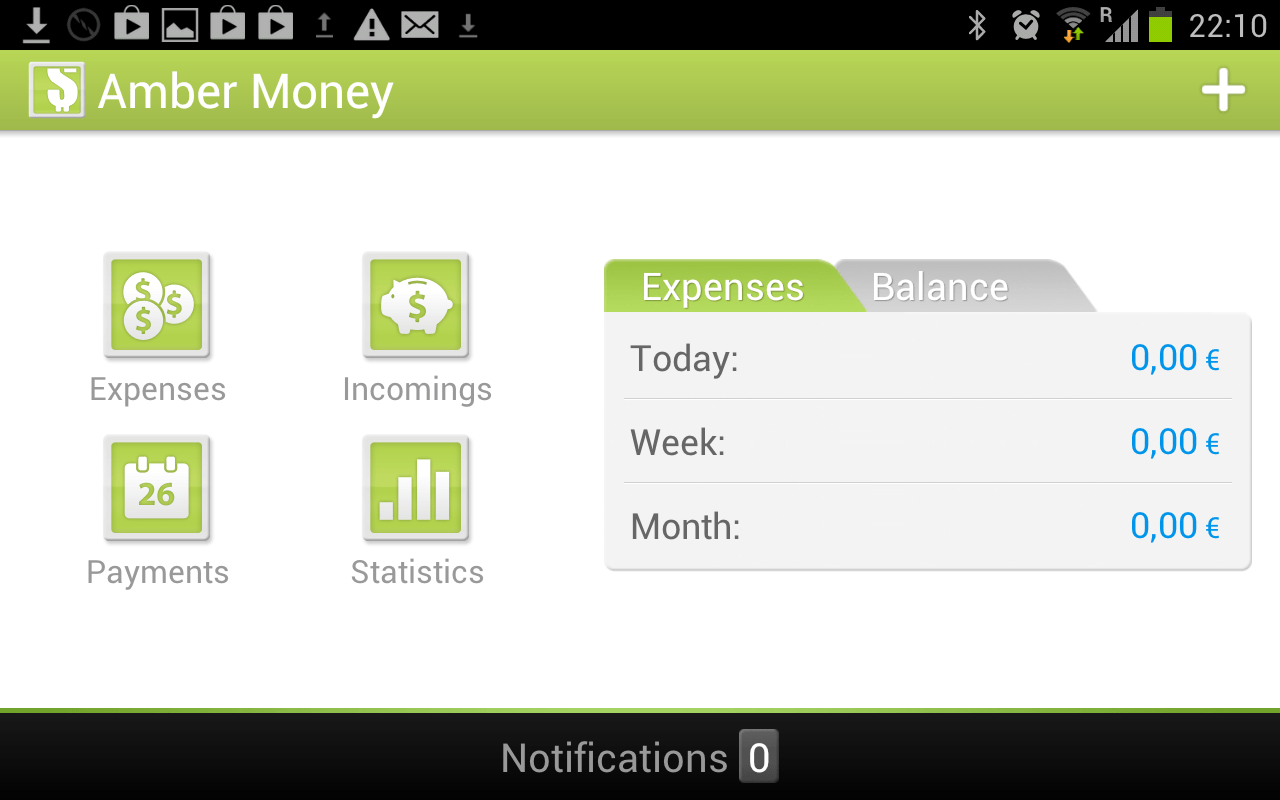Open the Notifications bar
Viewport: 1280px width, 800px height.
(640, 757)
